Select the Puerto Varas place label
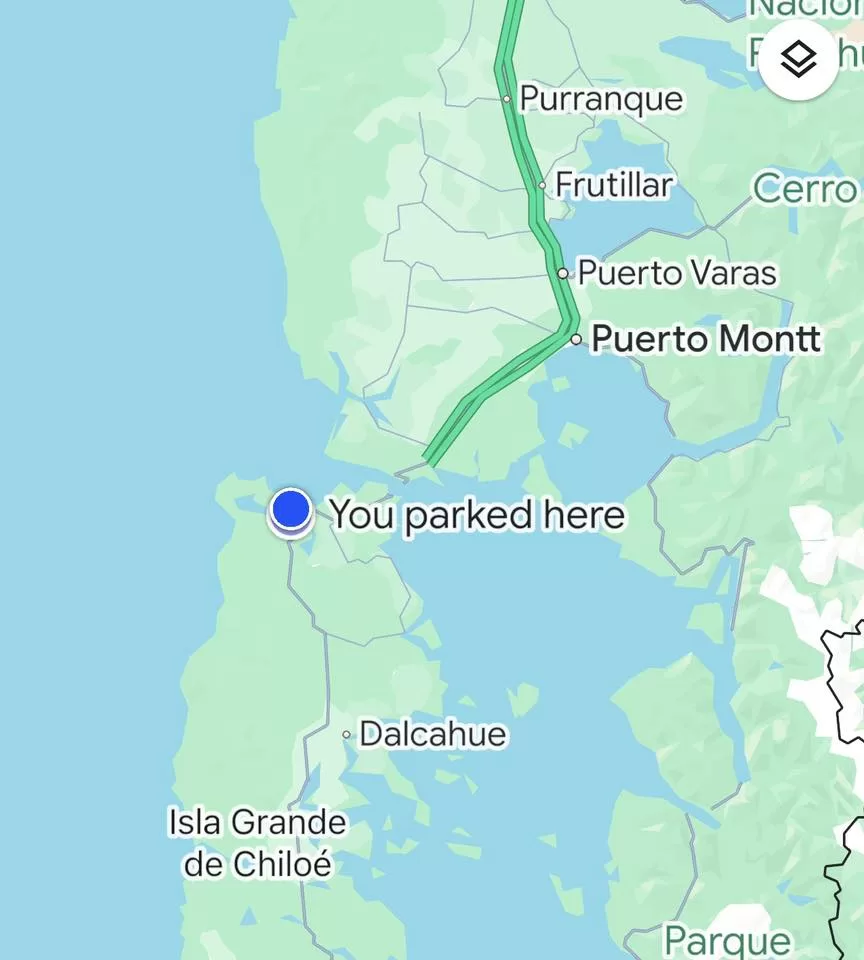Screen dimensions: 864x960 point(677,273)
